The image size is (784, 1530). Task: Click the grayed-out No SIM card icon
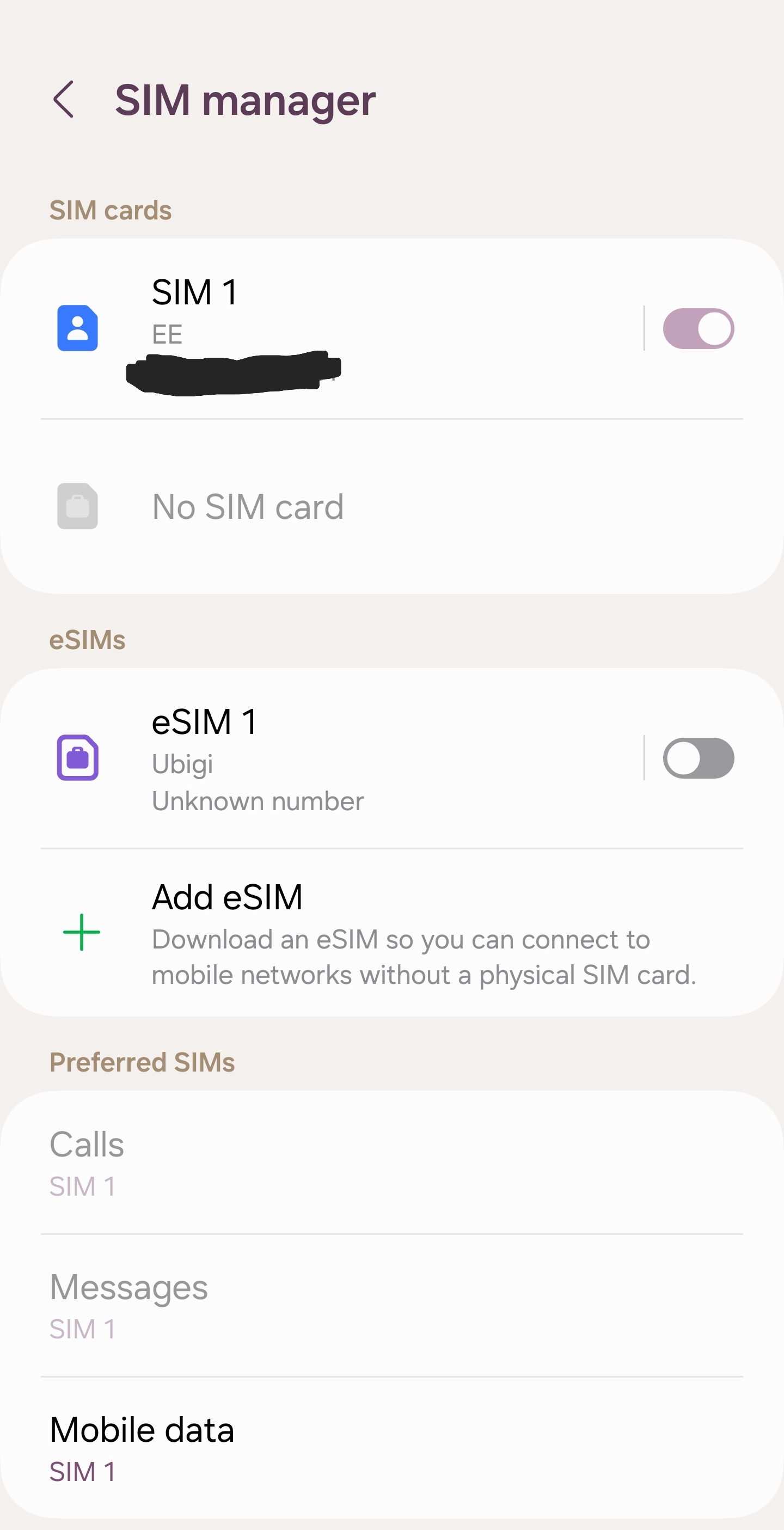pyautogui.click(x=77, y=506)
